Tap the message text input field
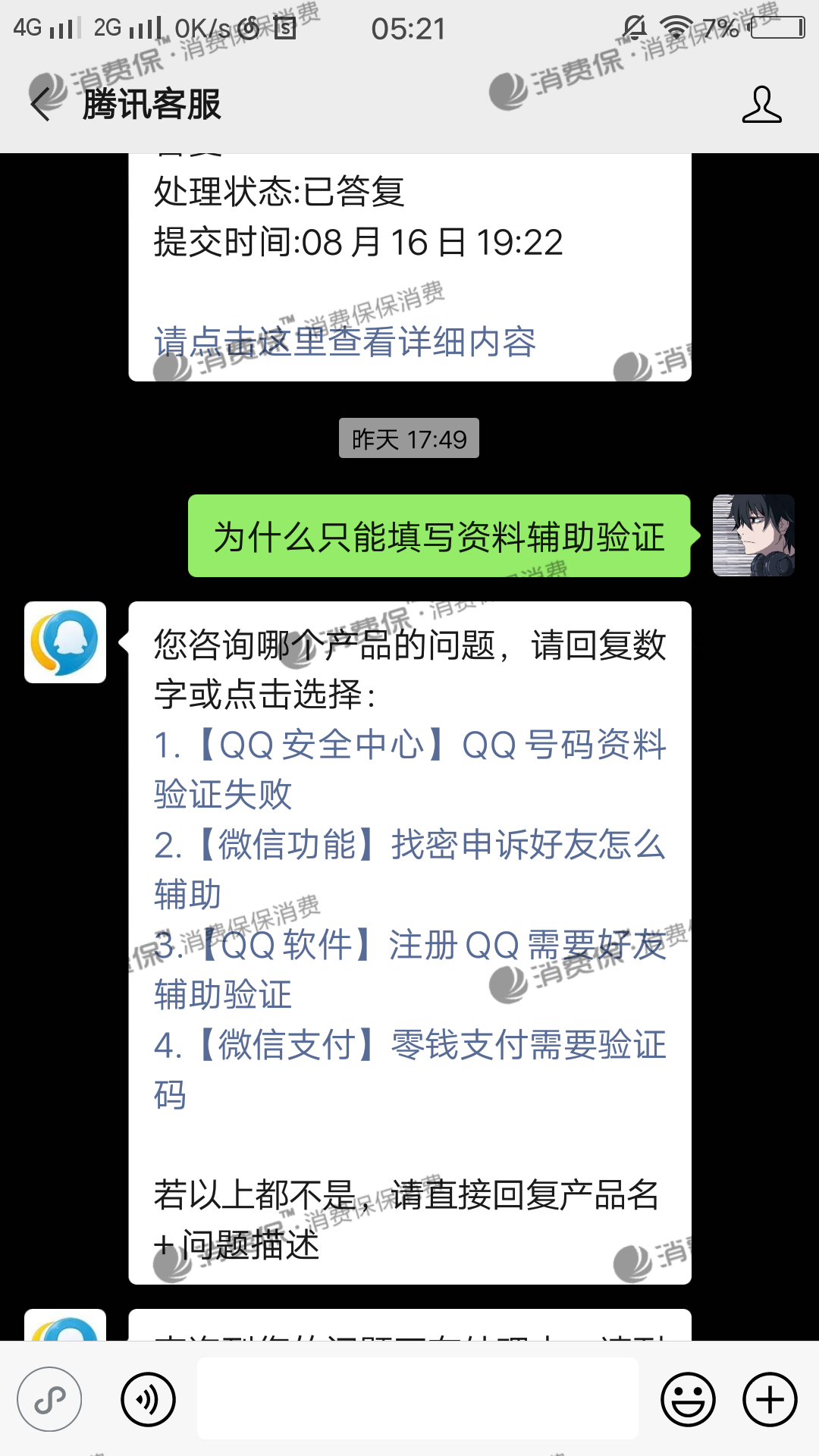Screen dimensions: 819x1456 [417, 1398]
